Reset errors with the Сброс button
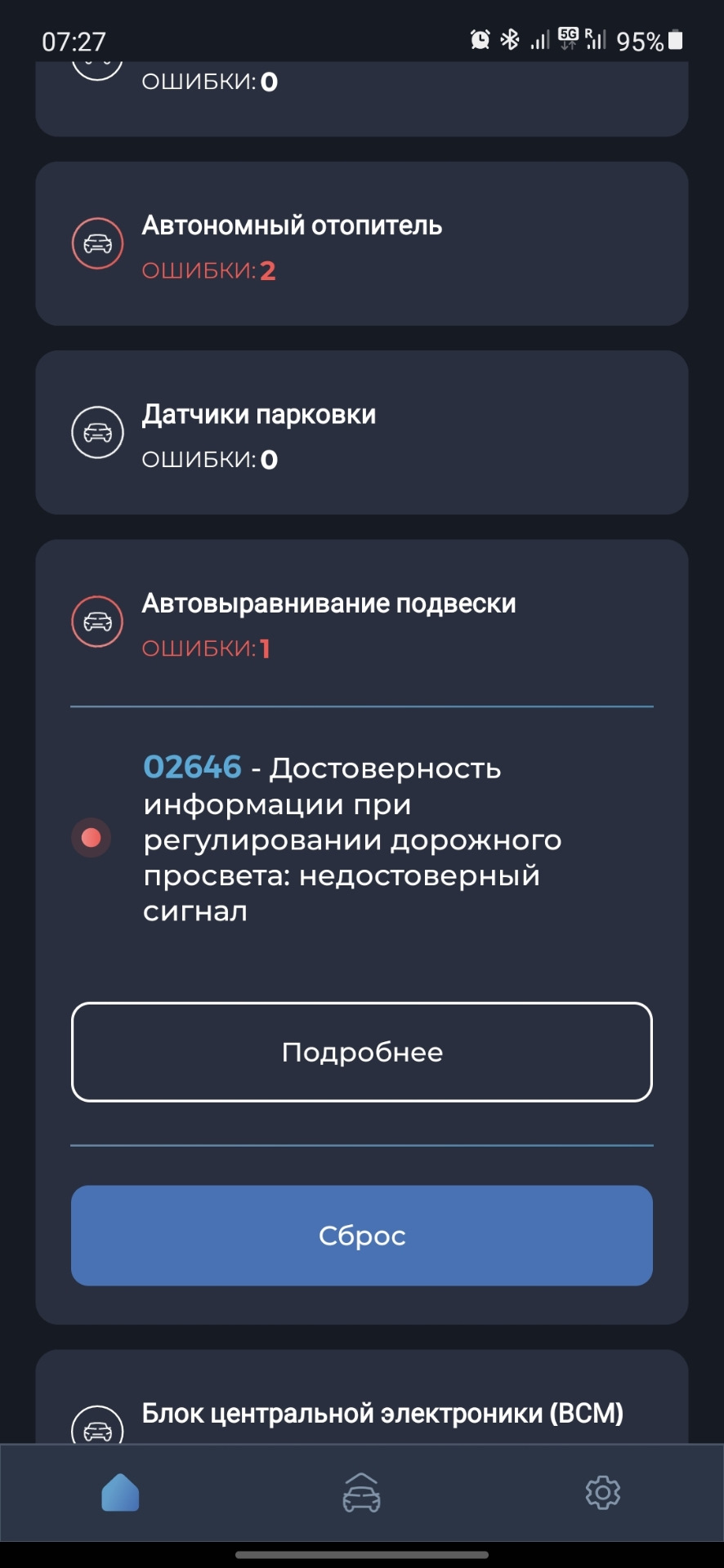The width and height of the screenshot is (724, 1568). pyautogui.click(x=361, y=1236)
